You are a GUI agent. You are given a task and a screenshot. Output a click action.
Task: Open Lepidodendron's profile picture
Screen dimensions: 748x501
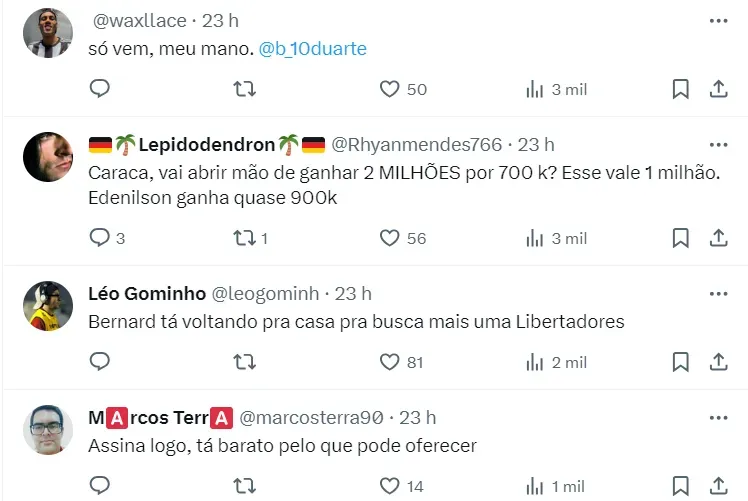pyautogui.click(x=47, y=156)
